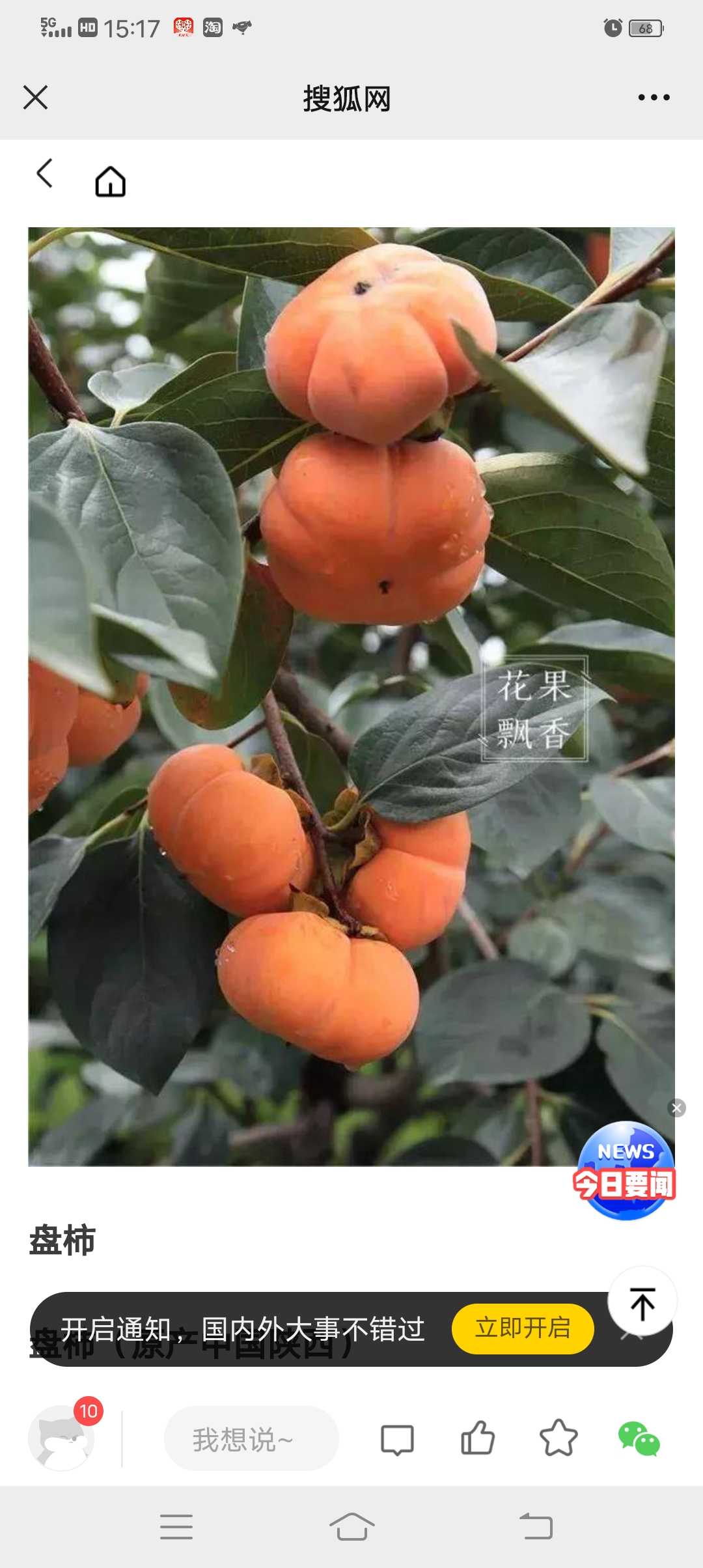The height and width of the screenshot is (1568, 703).
Task: Go back to the previous article page
Action: tap(44, 173)
